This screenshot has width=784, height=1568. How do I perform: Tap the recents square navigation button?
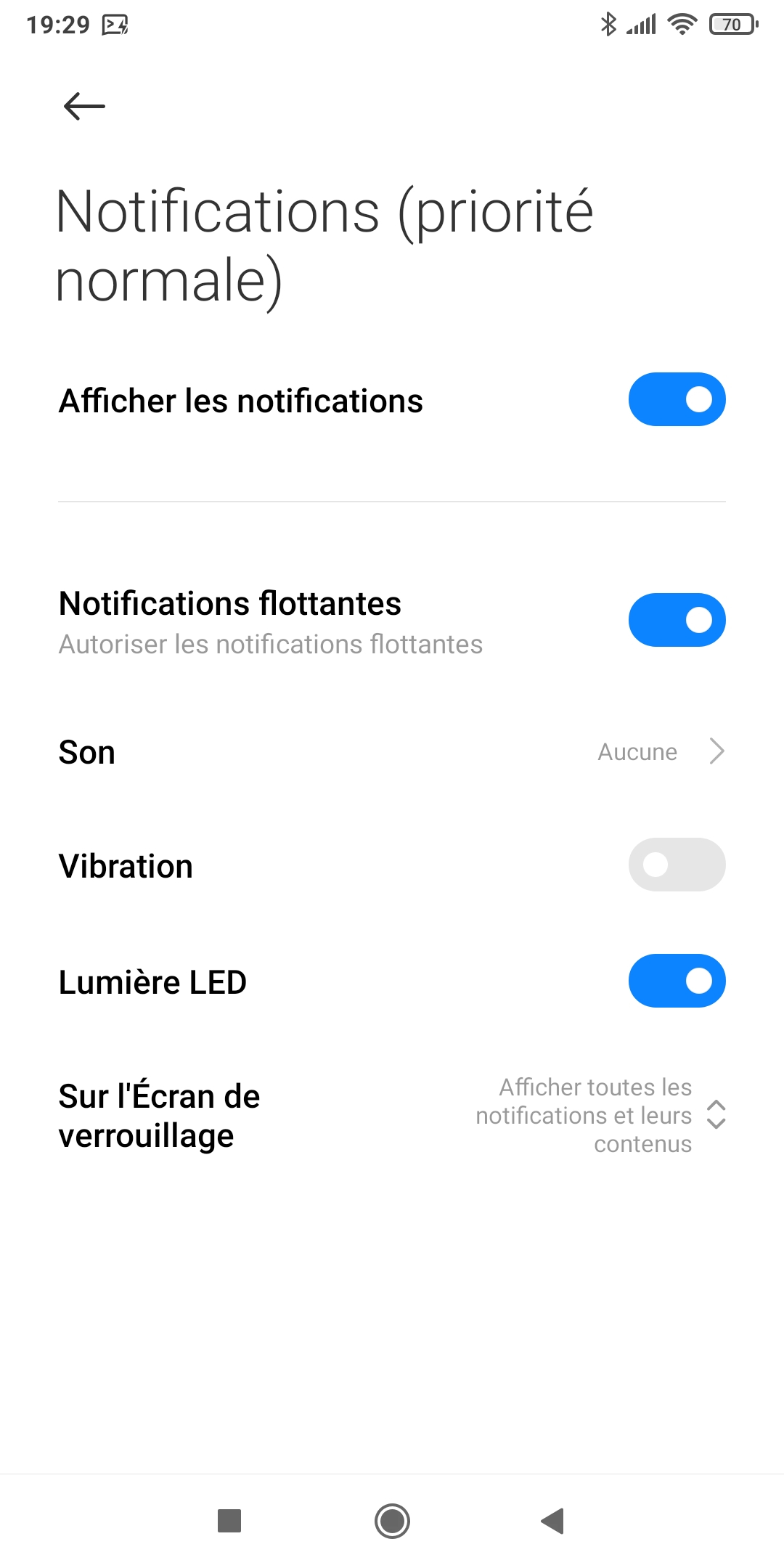click(x=229, y=1520)
